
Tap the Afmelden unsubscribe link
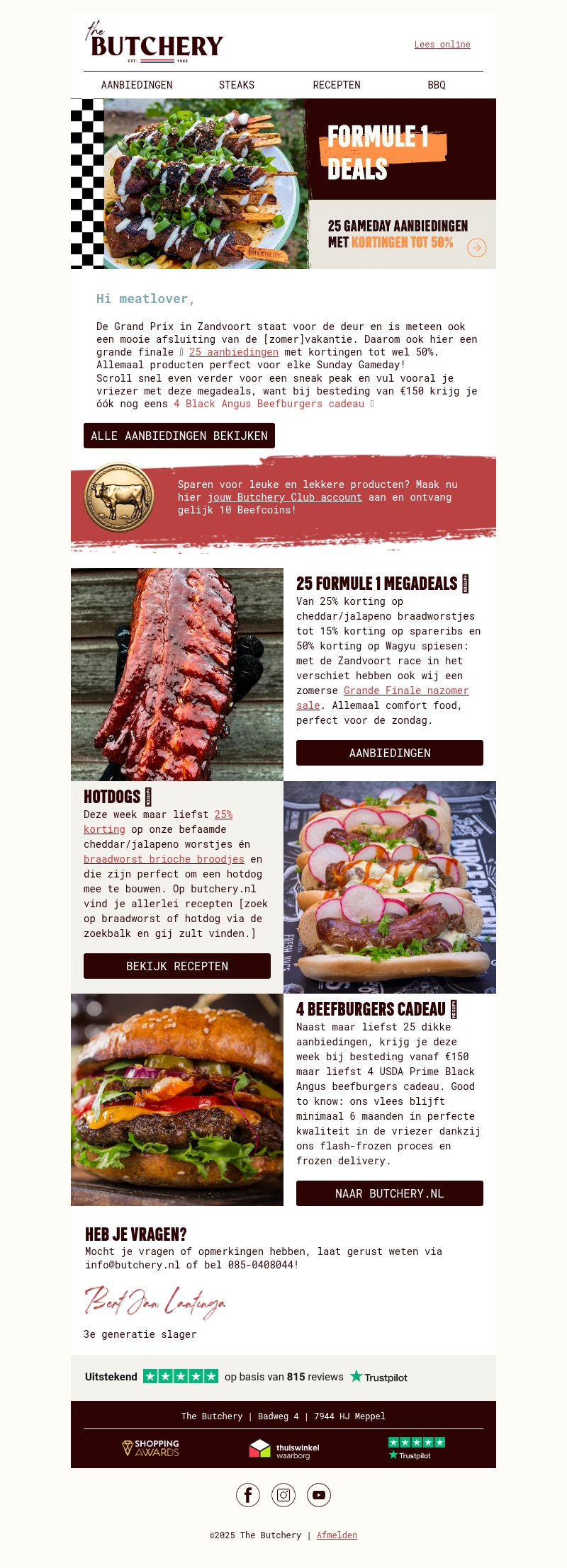point(337,1535)
